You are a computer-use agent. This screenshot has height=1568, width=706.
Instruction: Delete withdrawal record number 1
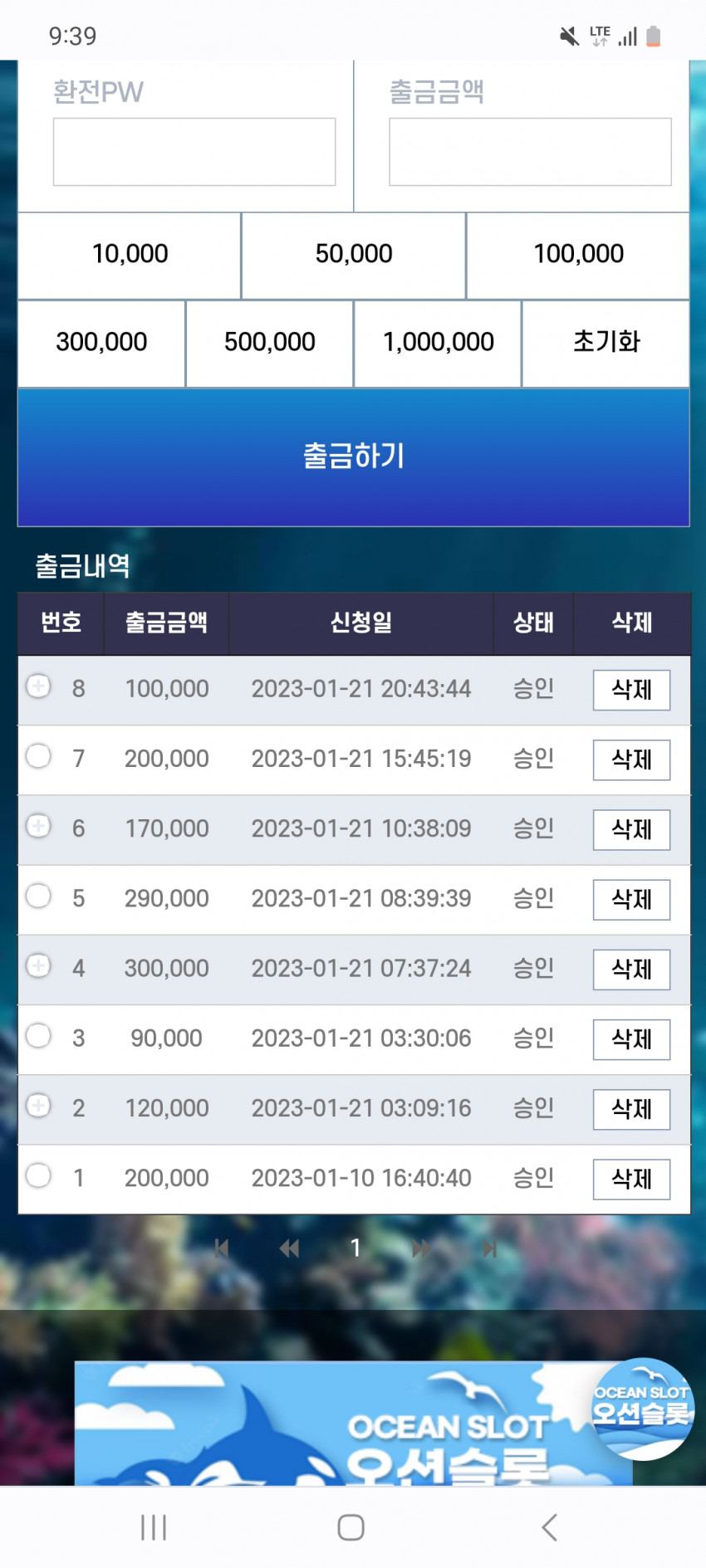coord(631,1179)
